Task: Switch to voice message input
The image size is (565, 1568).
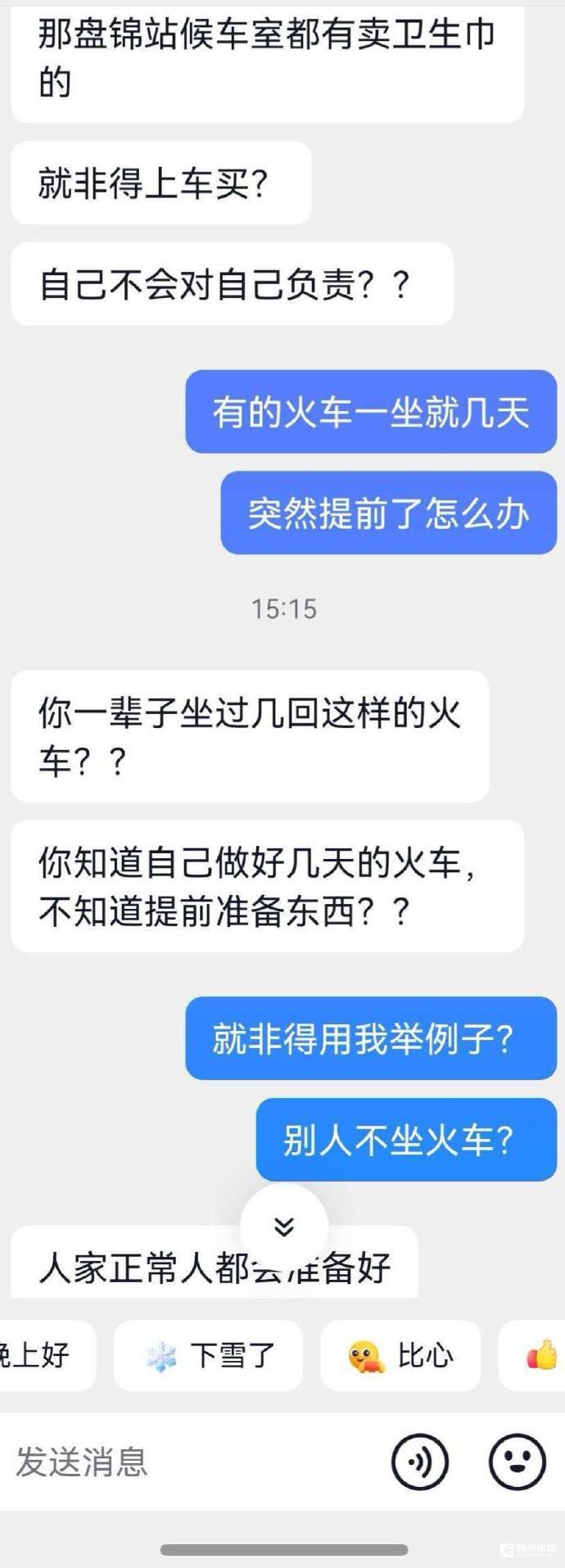Action: [420, 1462]
